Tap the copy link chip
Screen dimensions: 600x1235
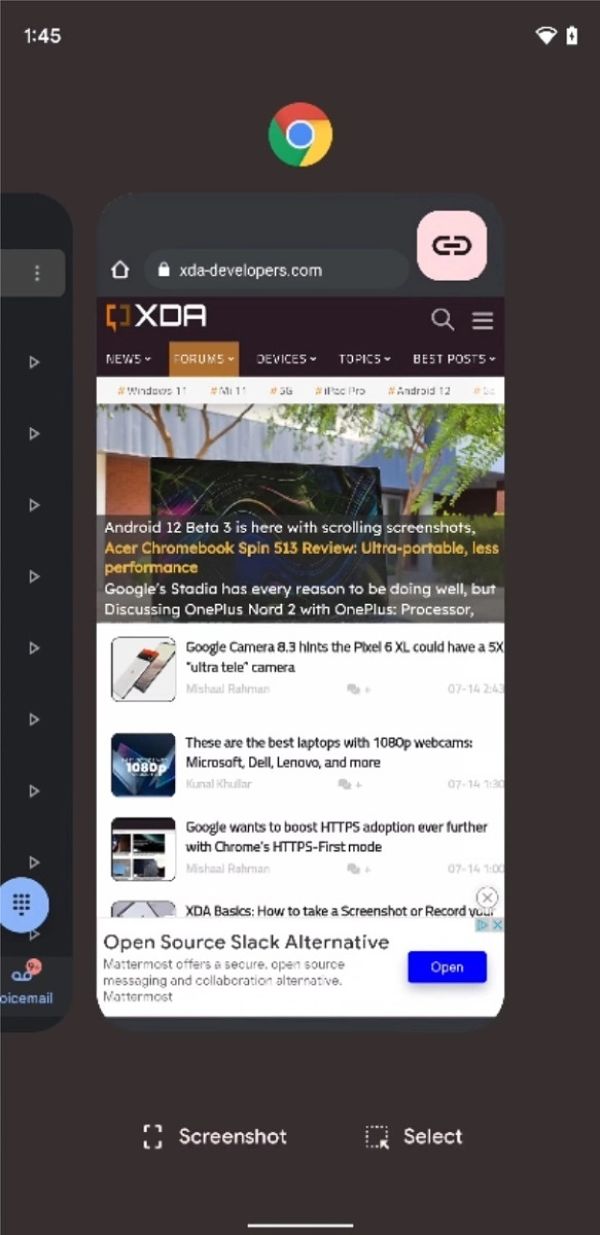[x=452, y=245]
